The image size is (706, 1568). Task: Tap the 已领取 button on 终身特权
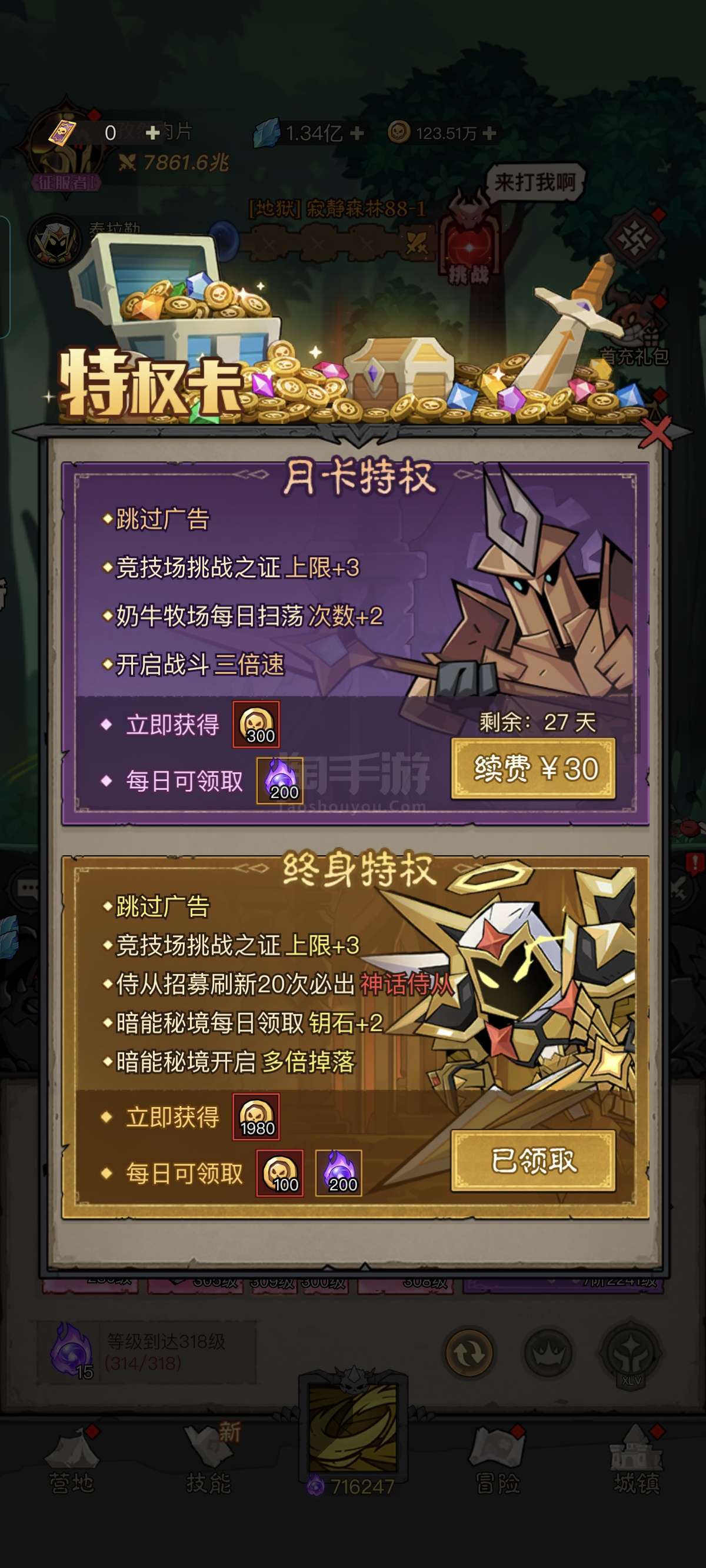click(x=533, y=1160)
